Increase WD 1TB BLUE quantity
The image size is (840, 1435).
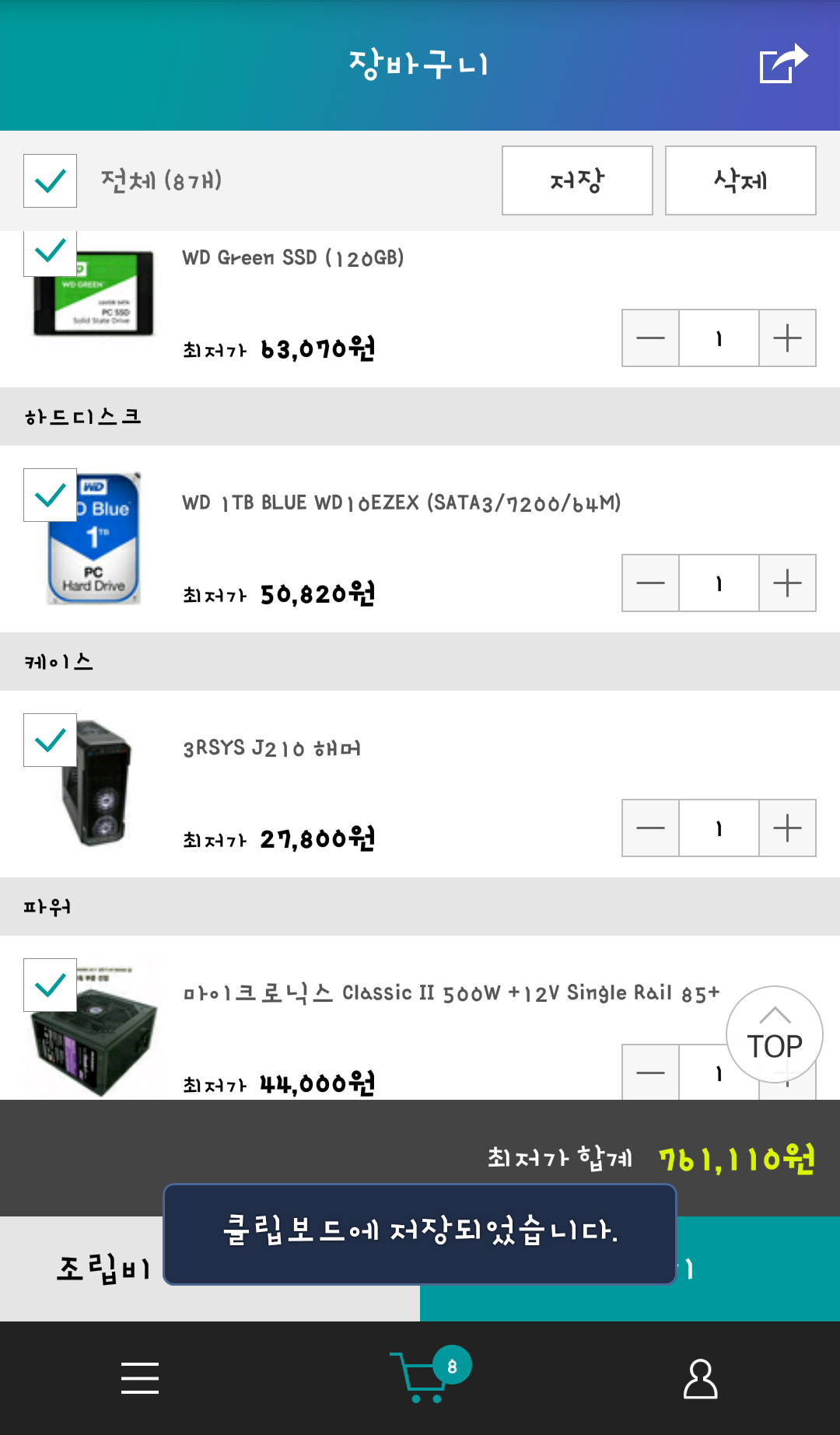coord(787,583)
